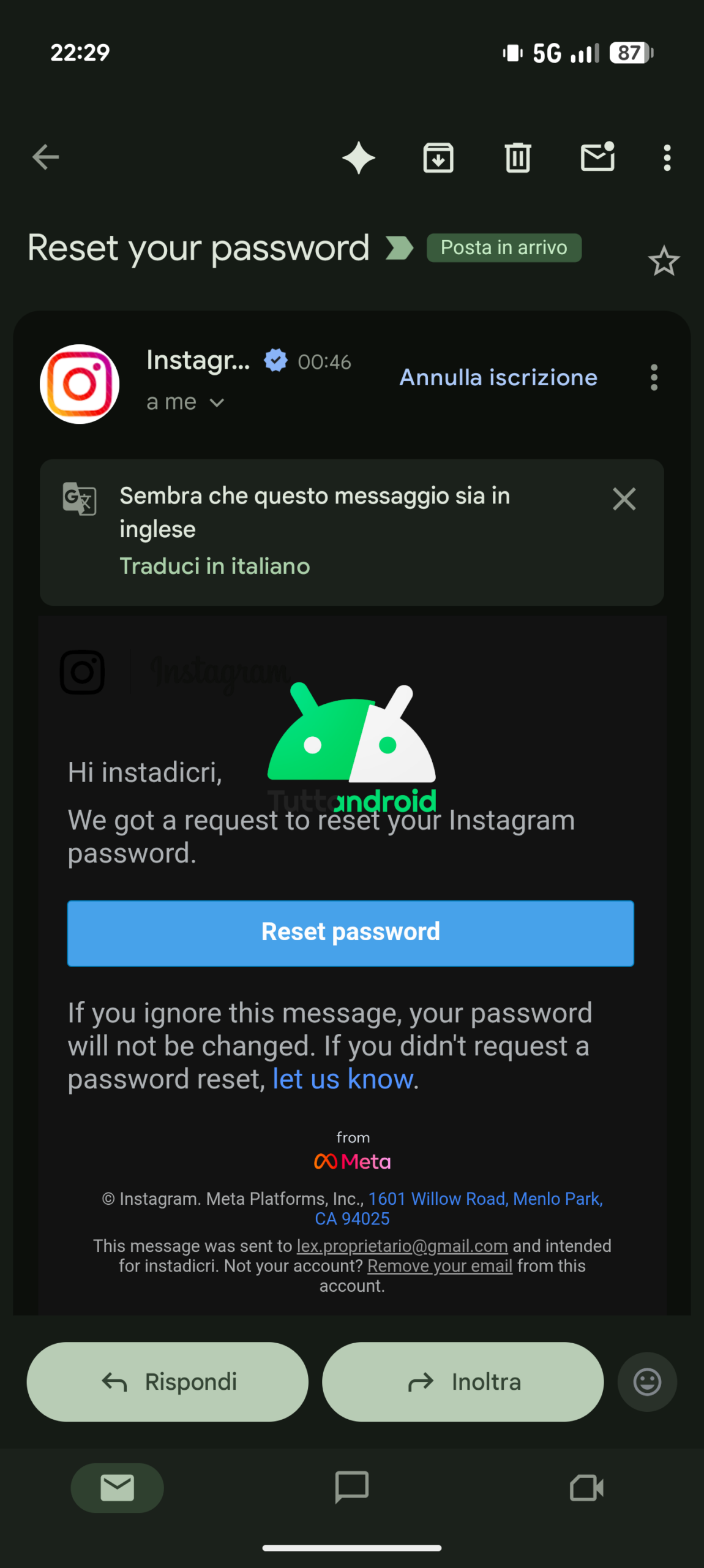Select Traduci in italiano
The width and height of the screenshot is (704, 1568).
[x=215, y=566]
